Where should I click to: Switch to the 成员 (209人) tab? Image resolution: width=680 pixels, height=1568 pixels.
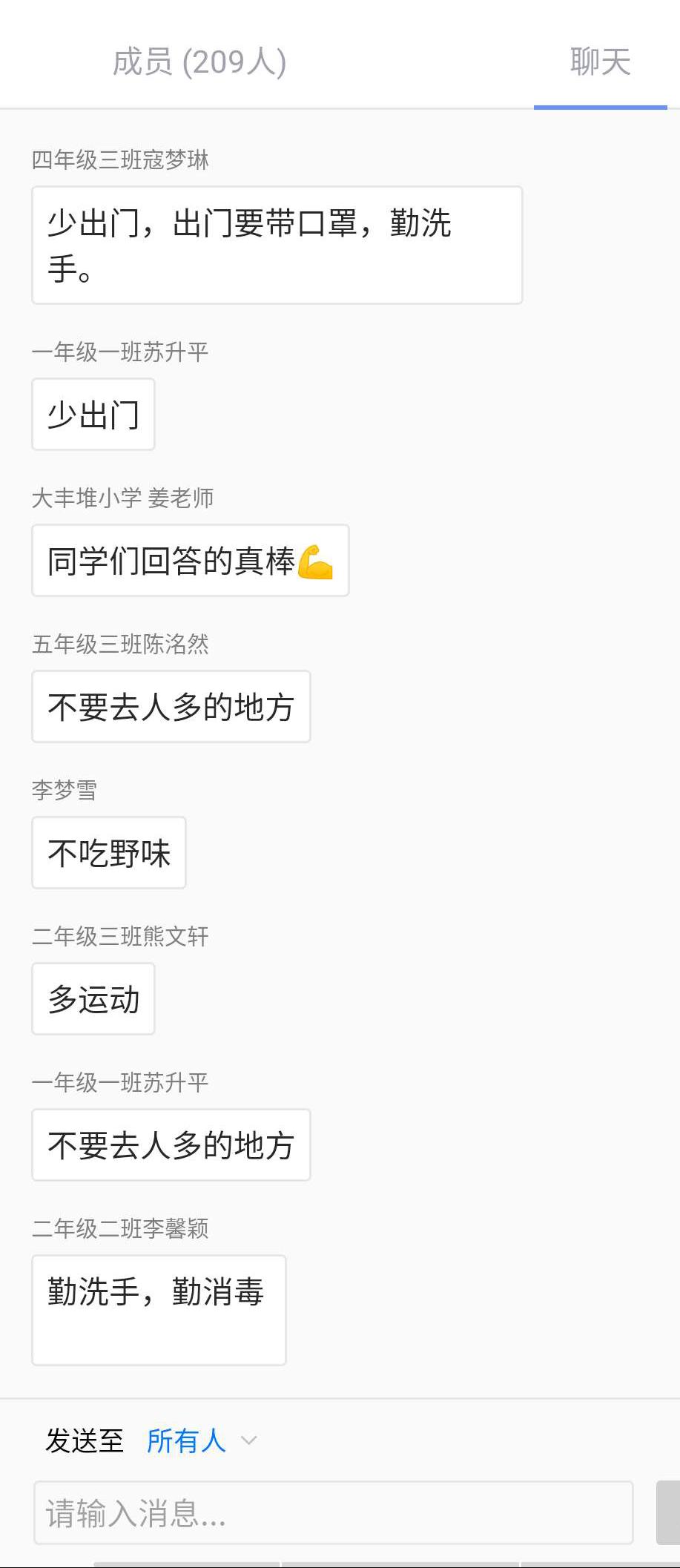point(199,62)
